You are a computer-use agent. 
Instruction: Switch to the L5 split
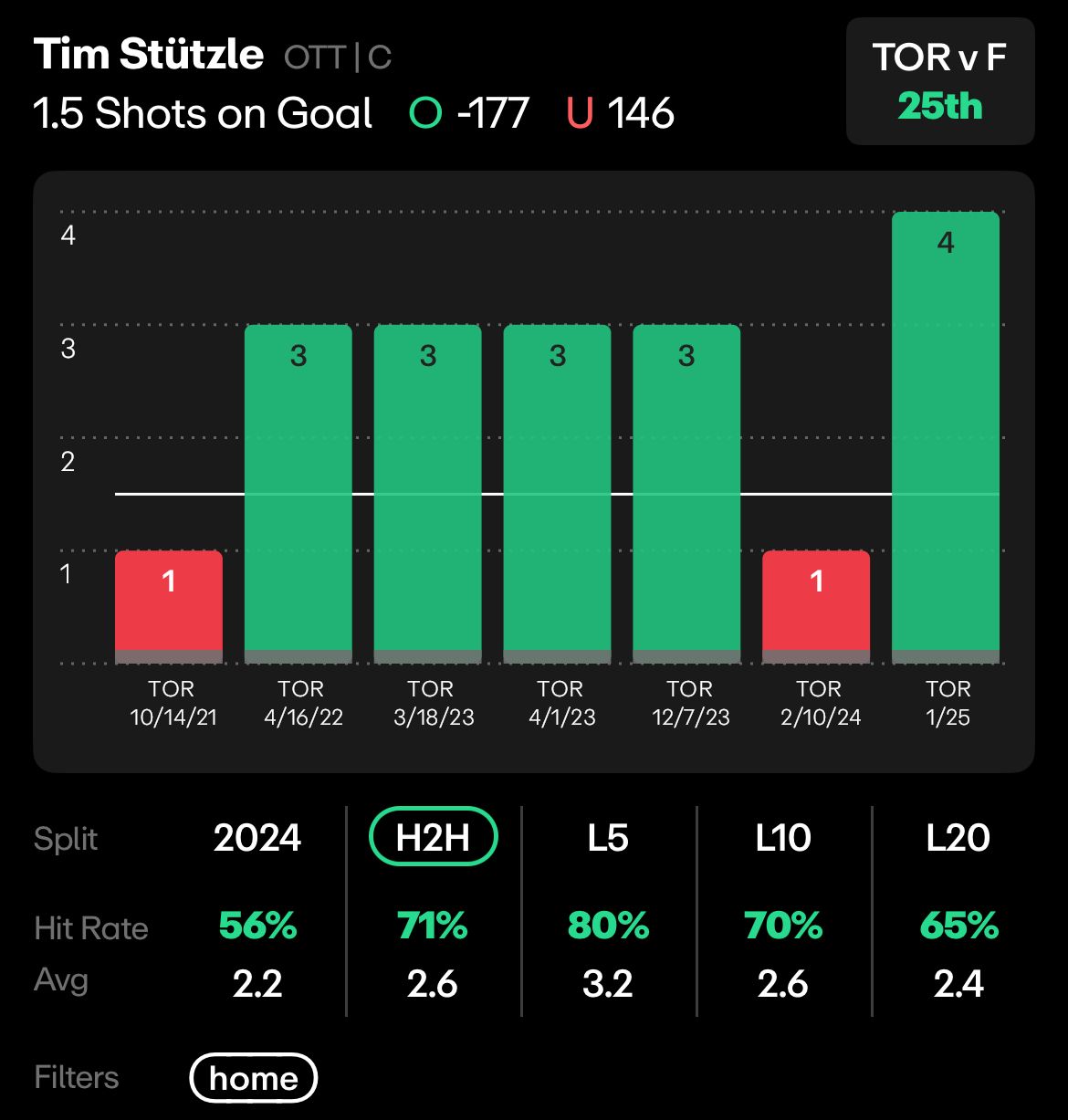point(608,837)
